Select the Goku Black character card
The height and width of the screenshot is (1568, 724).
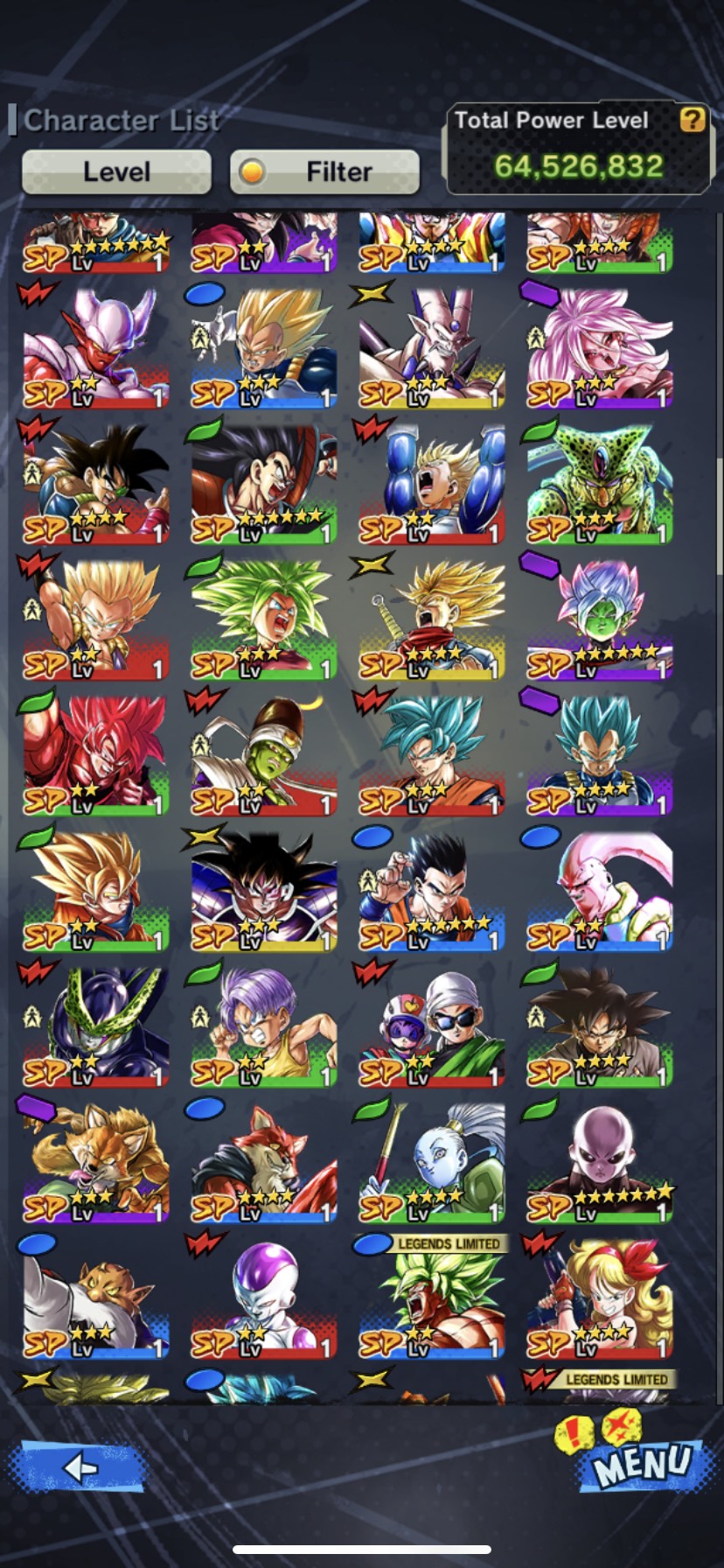599,1026
